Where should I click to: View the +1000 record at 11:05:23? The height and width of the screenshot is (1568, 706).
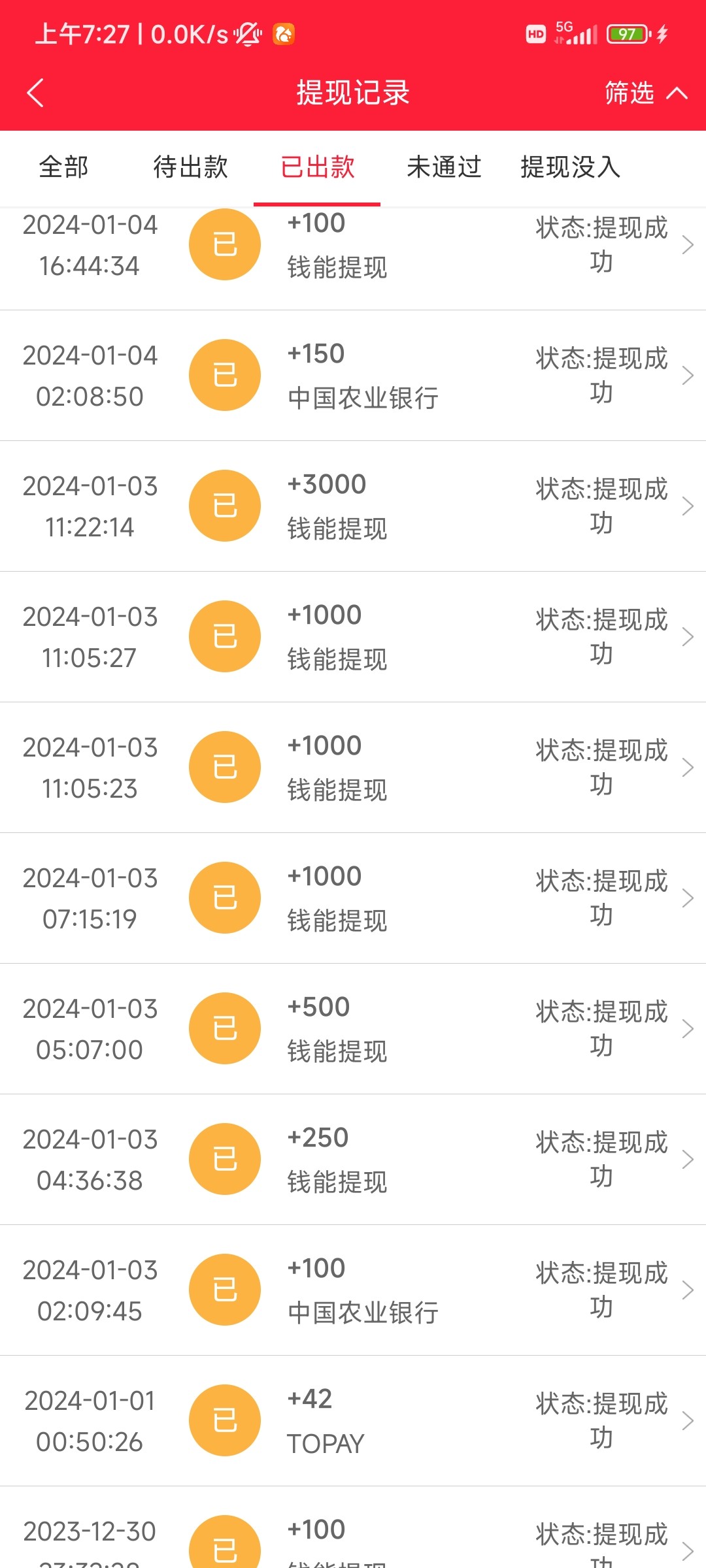coord(353,768)
